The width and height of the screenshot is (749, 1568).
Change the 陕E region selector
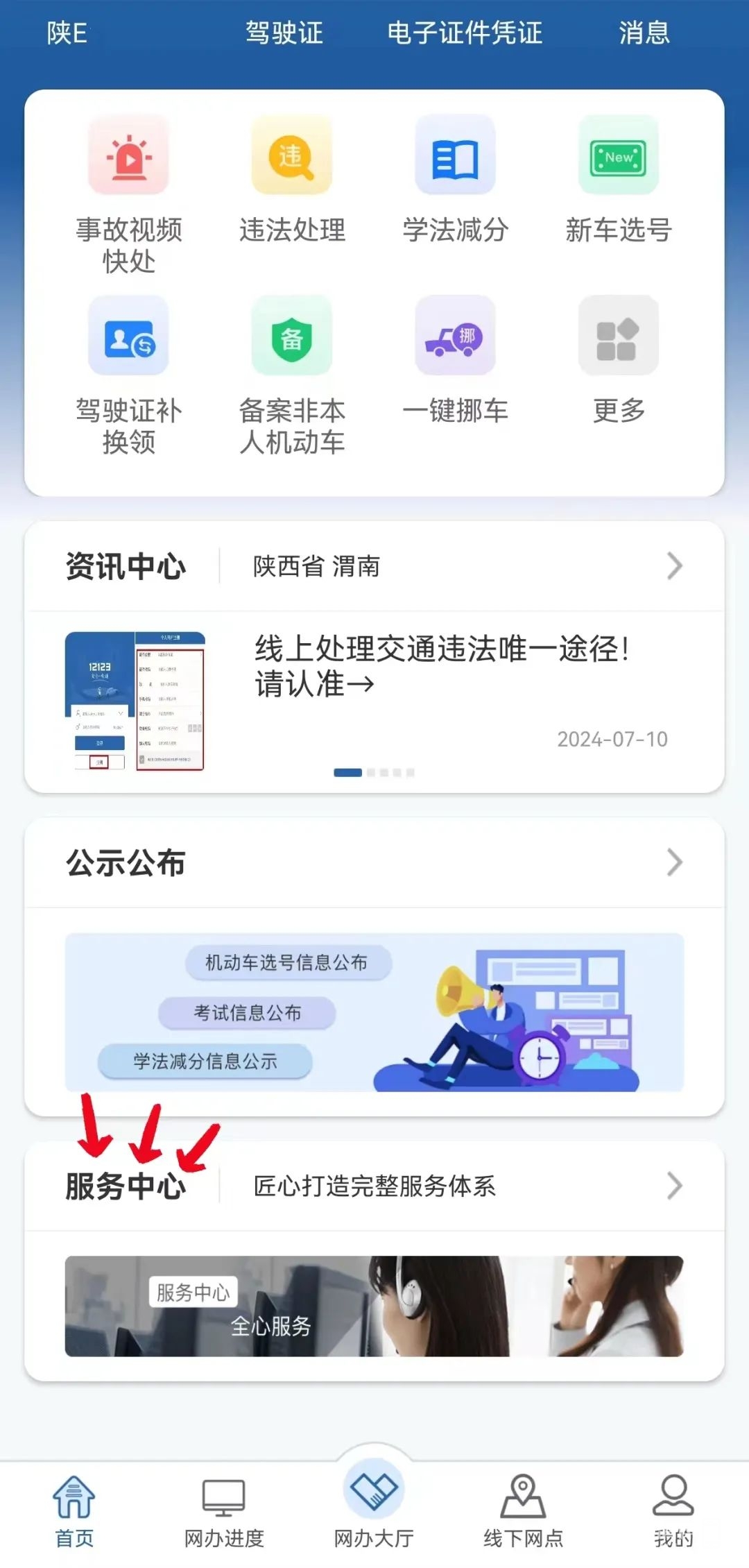[67, 33]
